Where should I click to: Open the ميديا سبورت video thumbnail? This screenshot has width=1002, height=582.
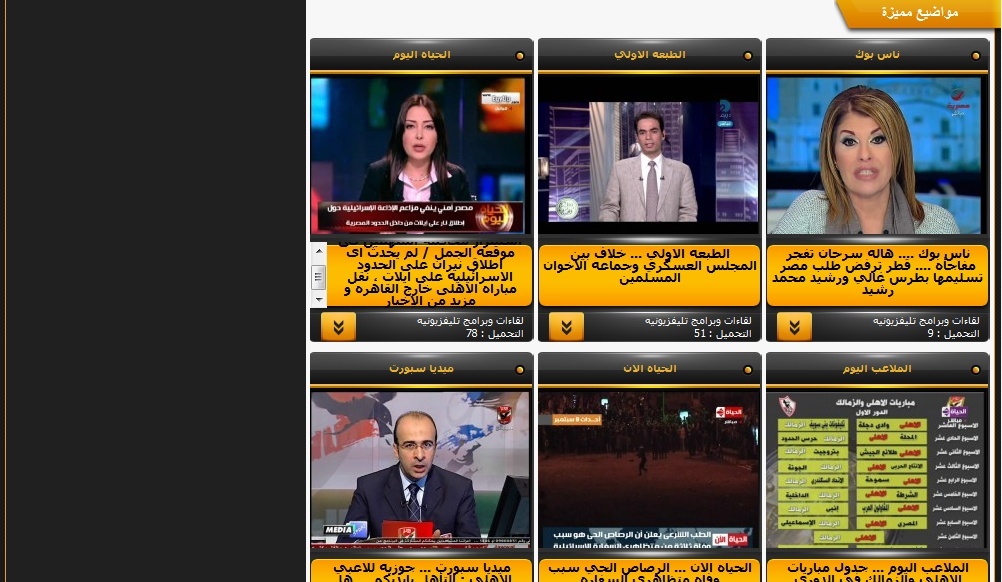coord(421,470)
